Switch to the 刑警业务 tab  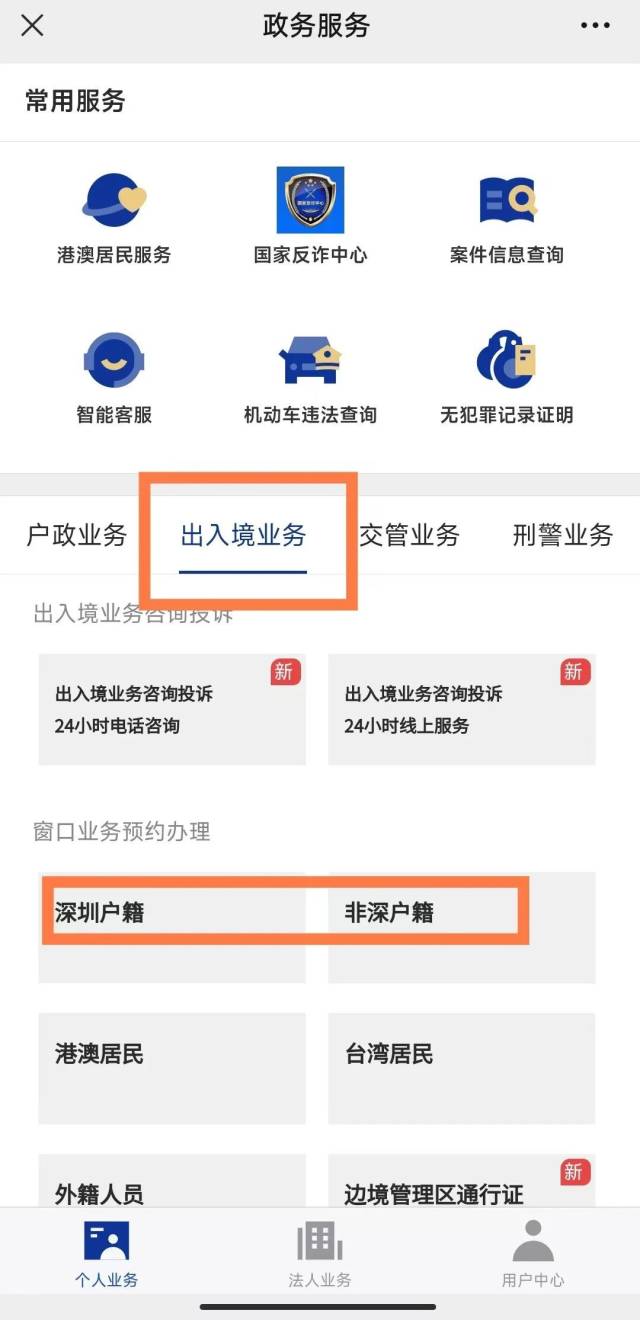pos(562,535)
